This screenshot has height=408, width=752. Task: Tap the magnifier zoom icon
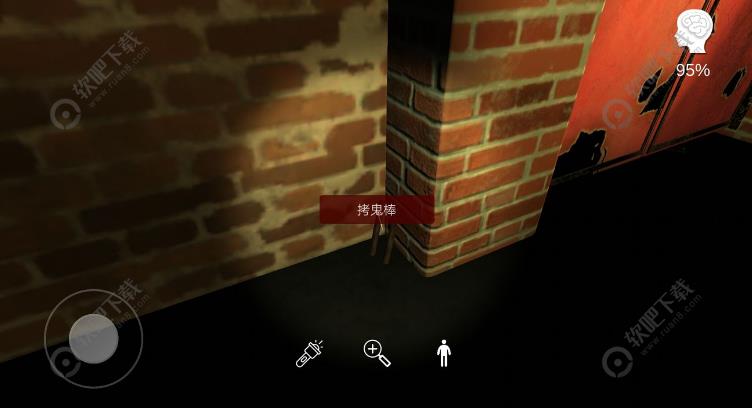[376, 352]
